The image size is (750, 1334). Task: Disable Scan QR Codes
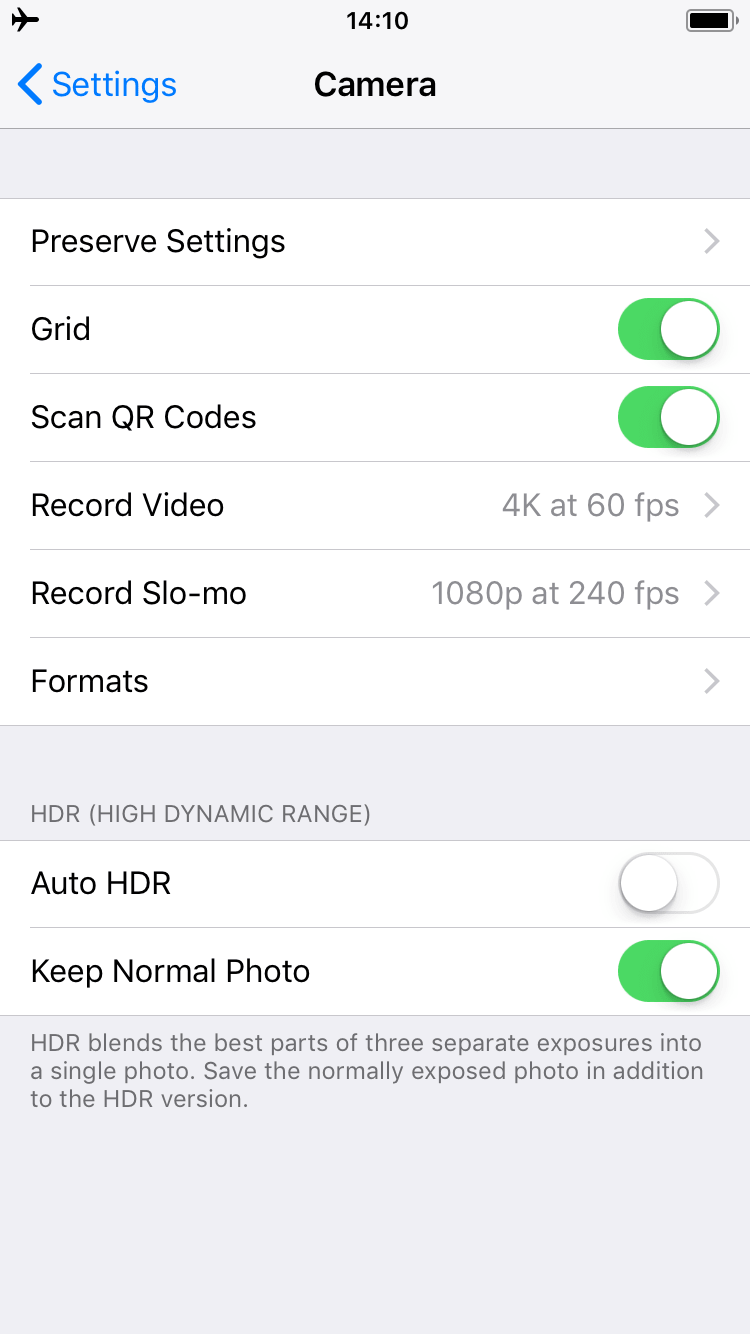[669, 417]
